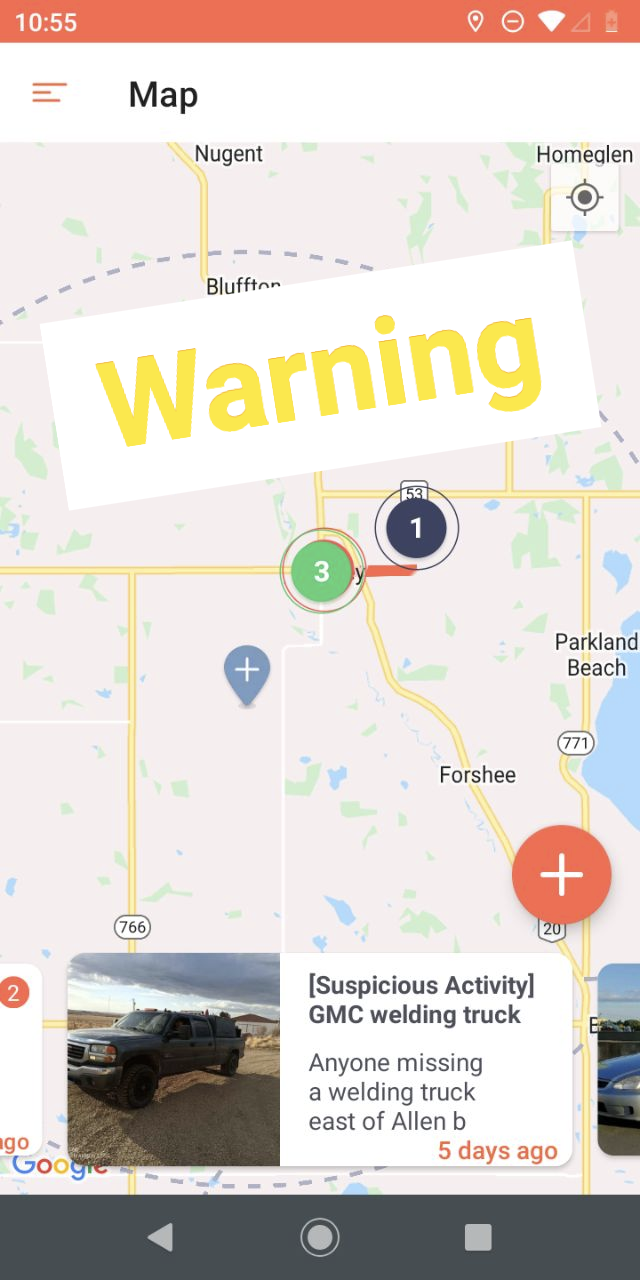Go back with the system back button
The width and height of the screenshot is (640, 1280).
point(160,1237)
